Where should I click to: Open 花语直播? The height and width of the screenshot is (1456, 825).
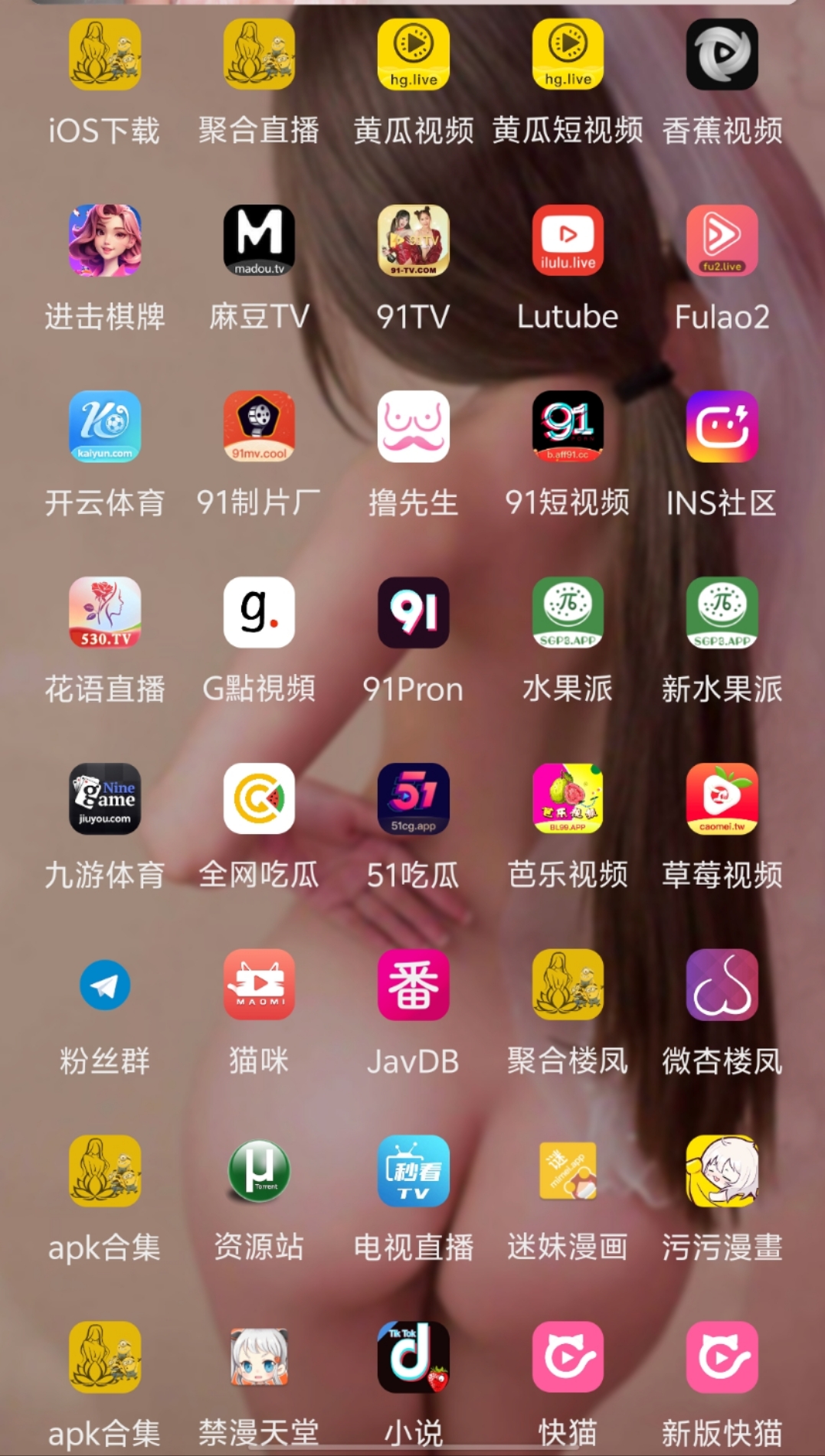click(x=105, y=613)
